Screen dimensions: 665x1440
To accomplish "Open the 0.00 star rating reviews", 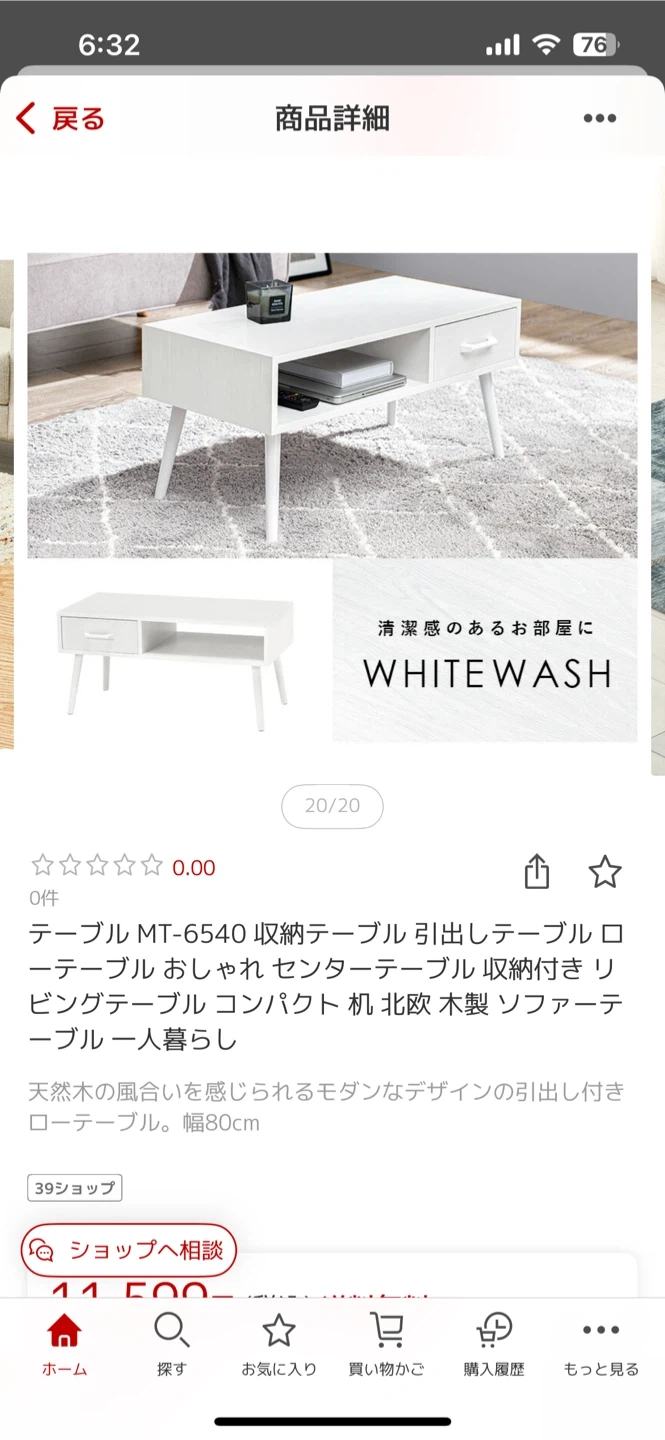I will coord(123,867).
